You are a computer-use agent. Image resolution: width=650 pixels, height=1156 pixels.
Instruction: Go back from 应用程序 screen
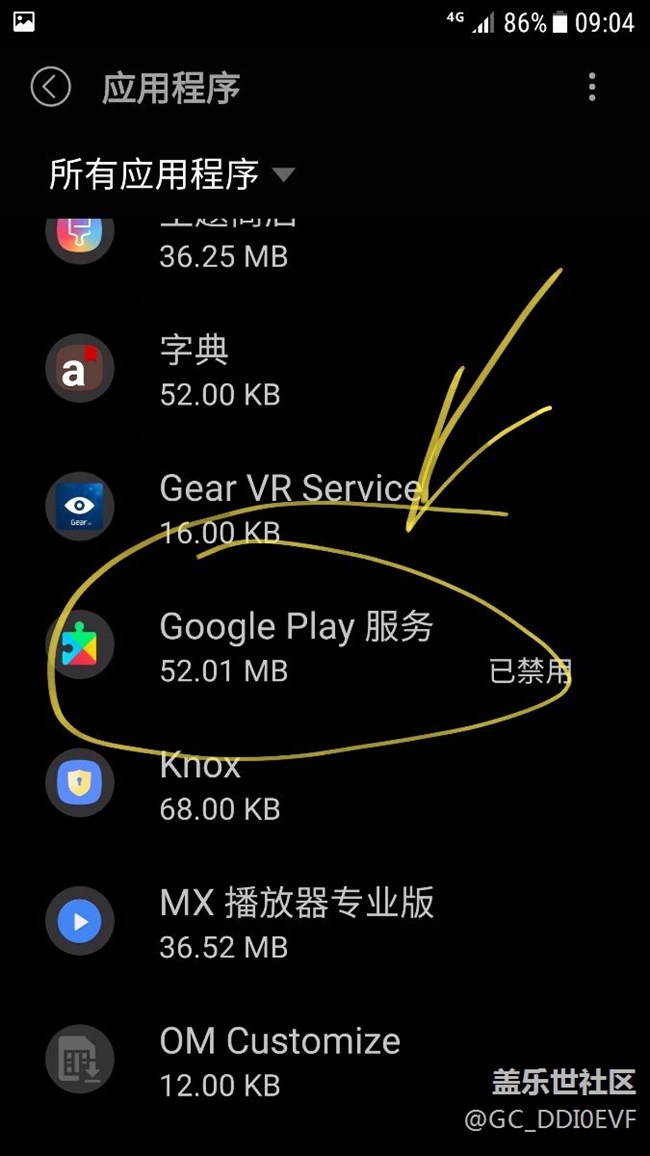50,87
